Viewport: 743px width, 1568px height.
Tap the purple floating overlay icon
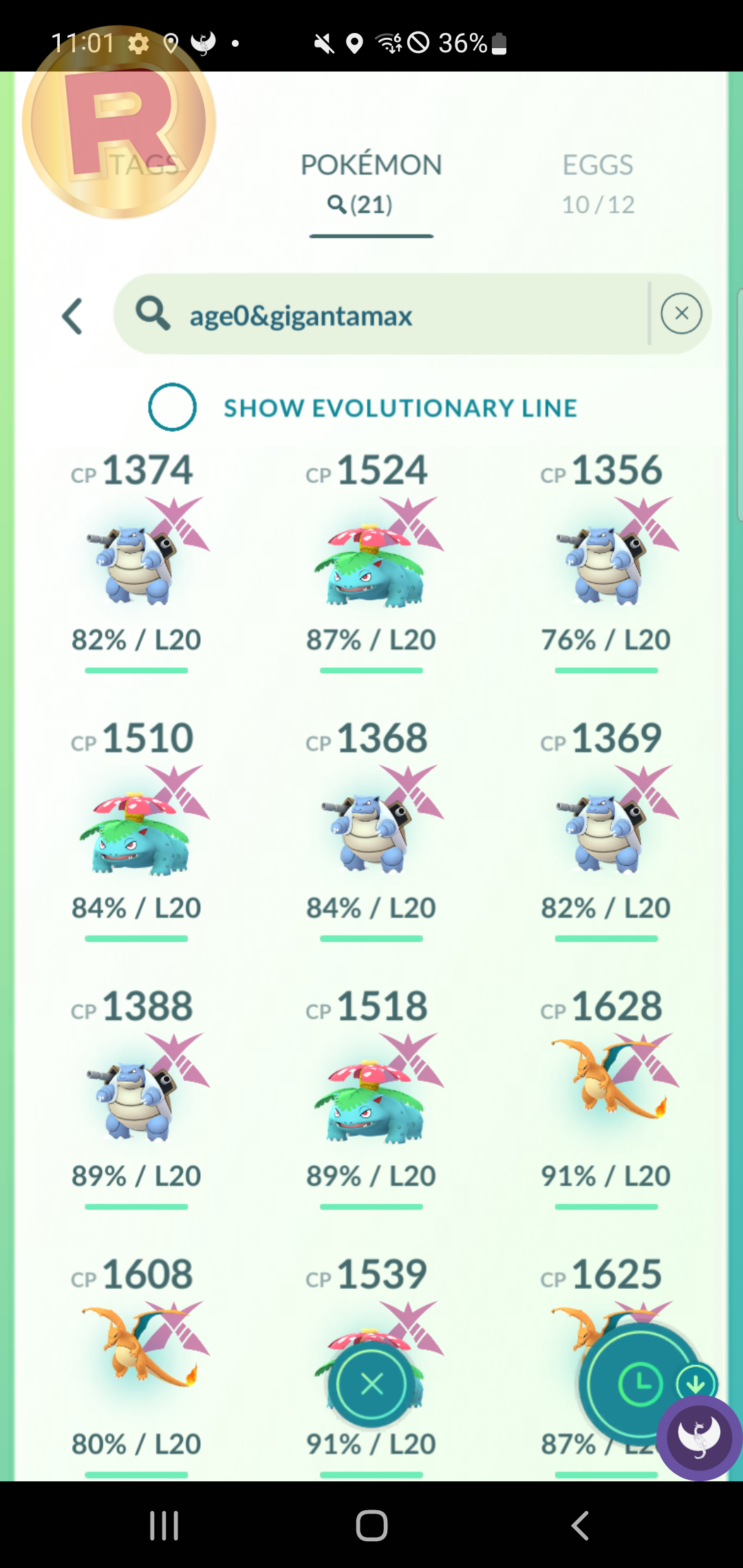tap(699, 1437)
